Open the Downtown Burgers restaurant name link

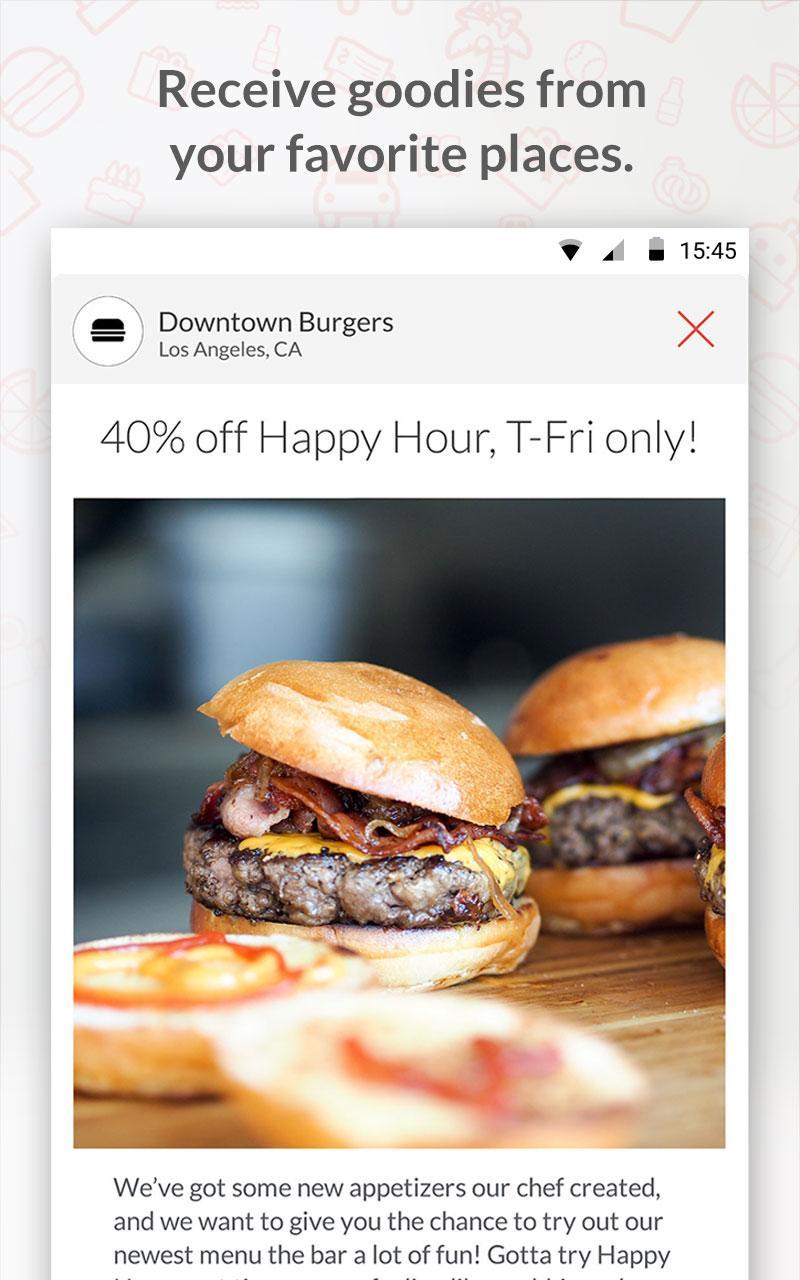coord(277,320)
